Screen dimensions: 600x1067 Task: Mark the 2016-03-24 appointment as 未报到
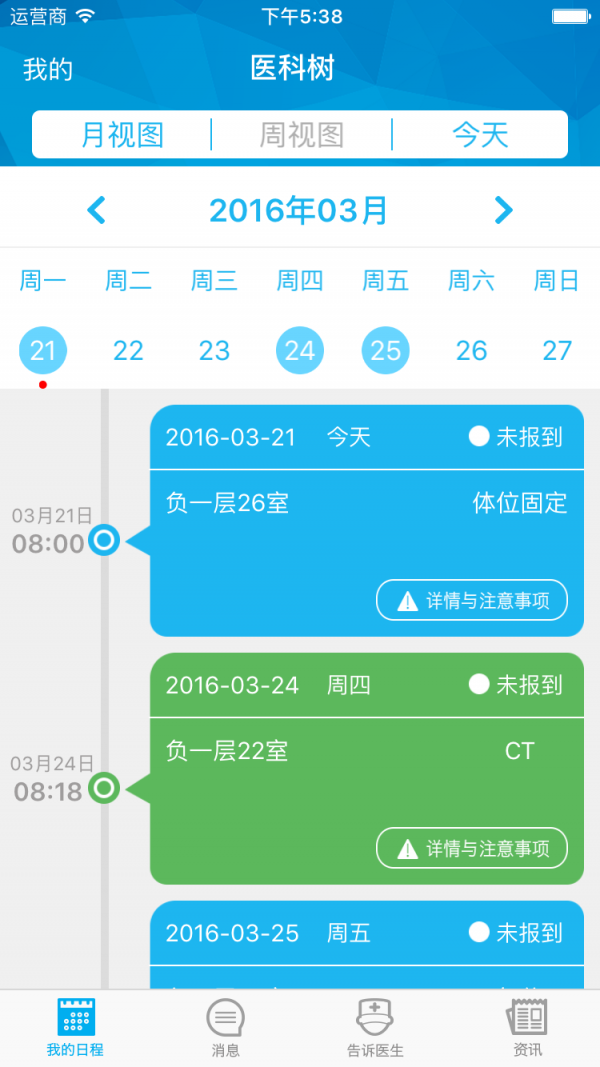516,685
